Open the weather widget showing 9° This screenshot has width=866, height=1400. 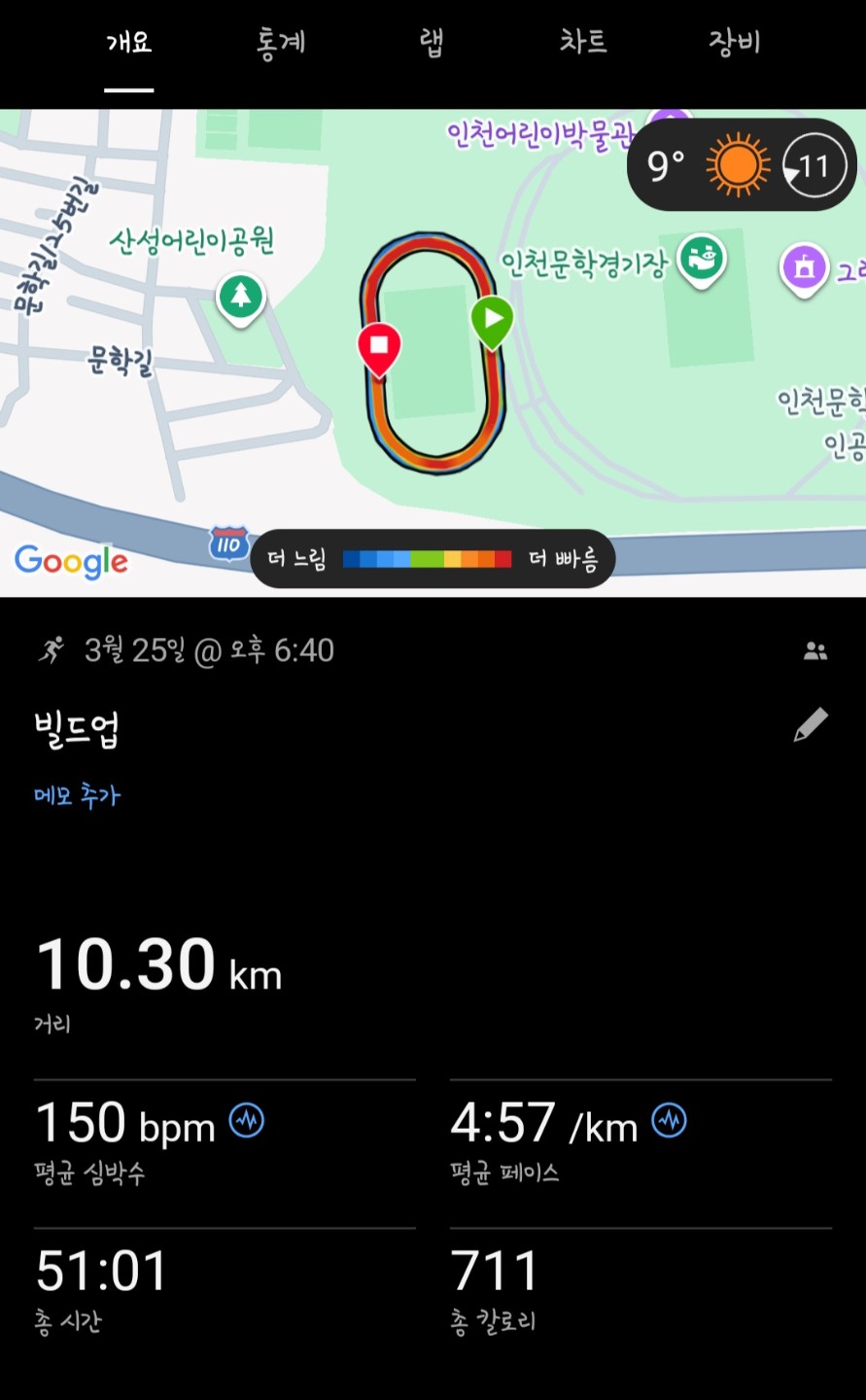[742, 165]
